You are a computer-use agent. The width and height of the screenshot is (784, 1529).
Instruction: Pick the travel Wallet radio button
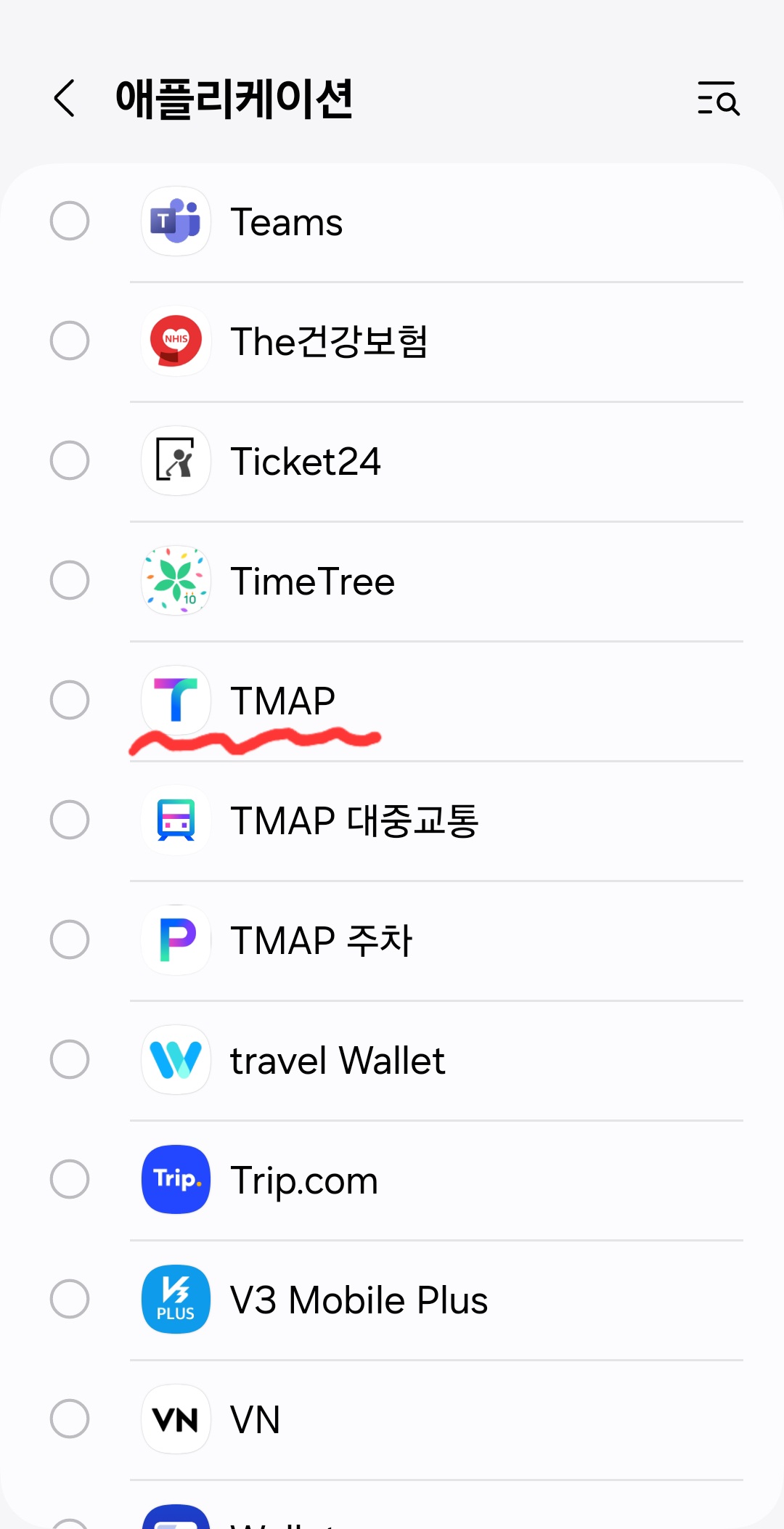pos(70,1059)
